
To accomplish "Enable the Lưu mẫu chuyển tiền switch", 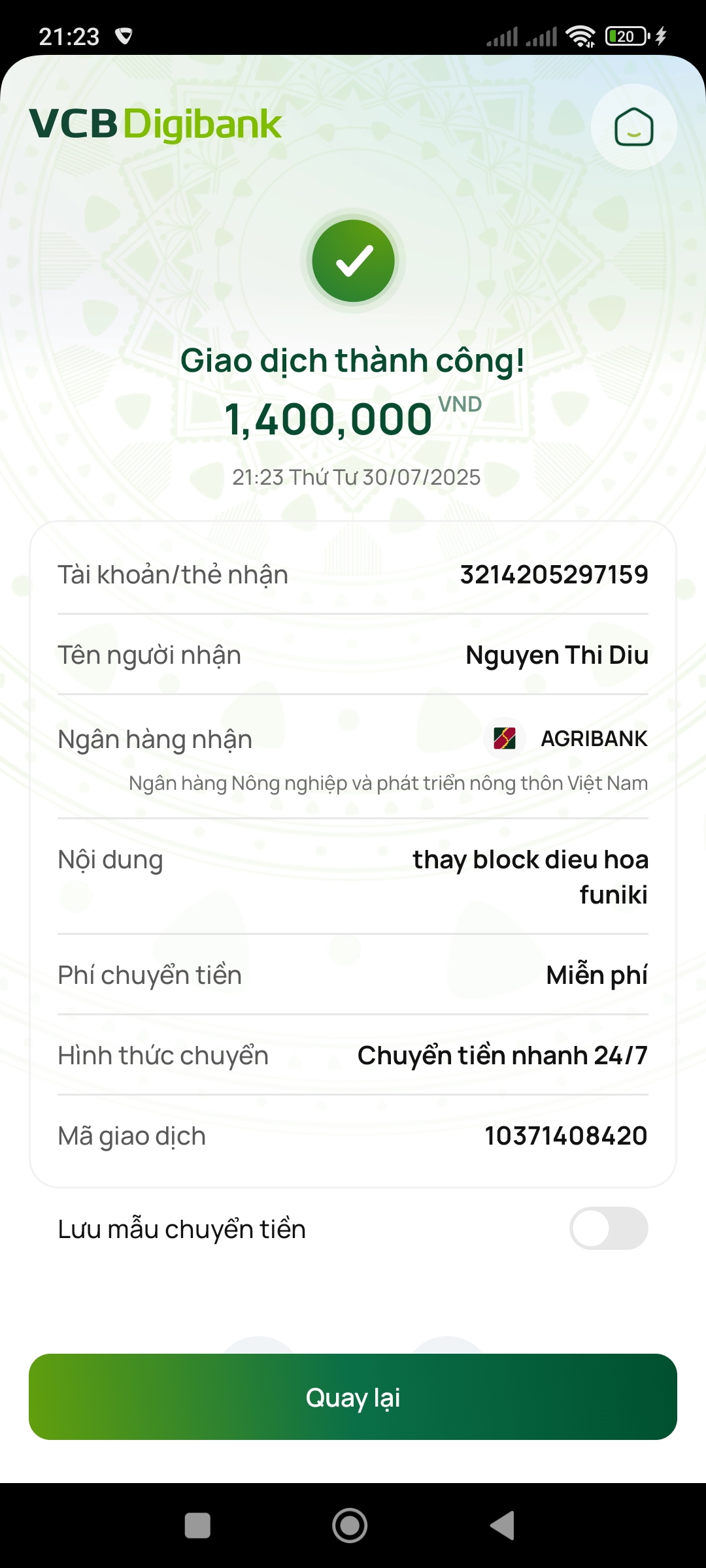I will pos(609,1228).
